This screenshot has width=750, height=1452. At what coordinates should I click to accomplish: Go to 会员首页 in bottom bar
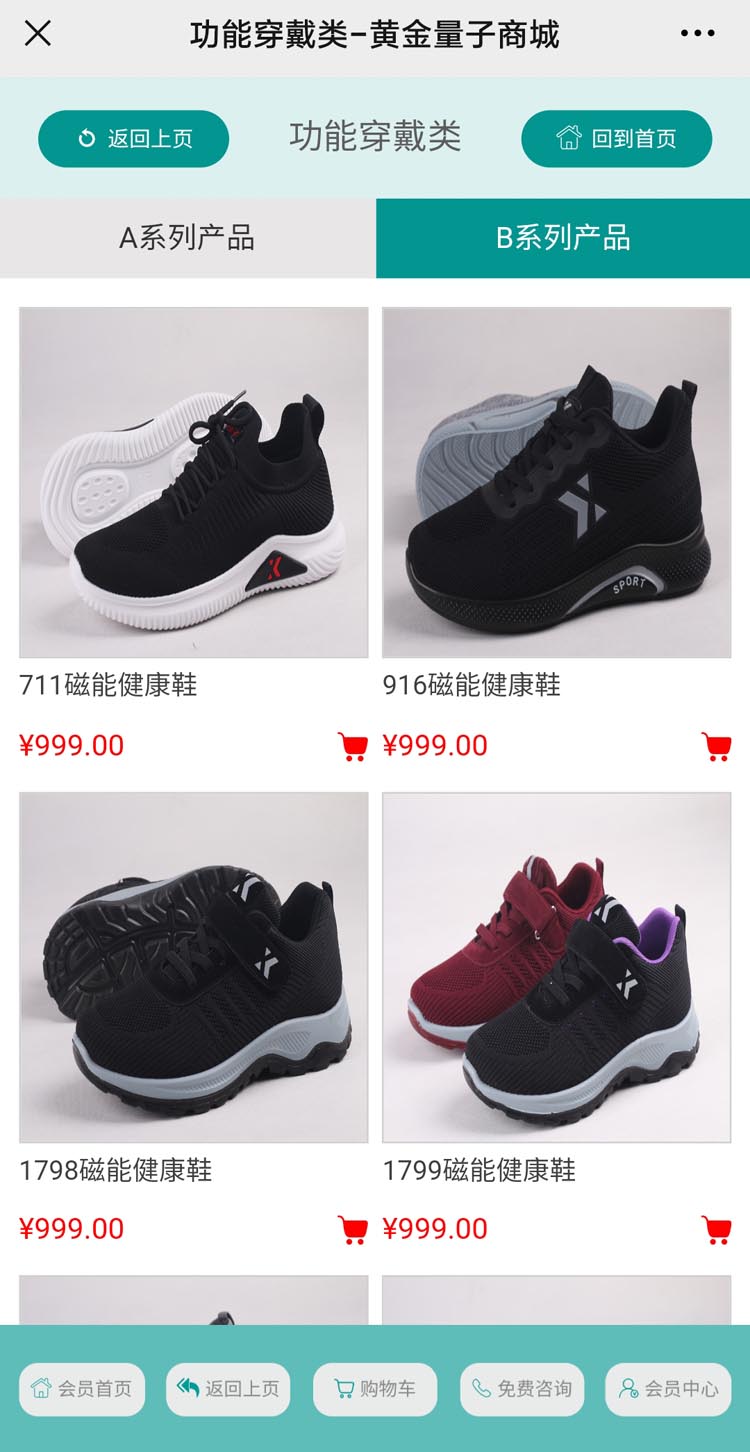tap(82, 1389)
